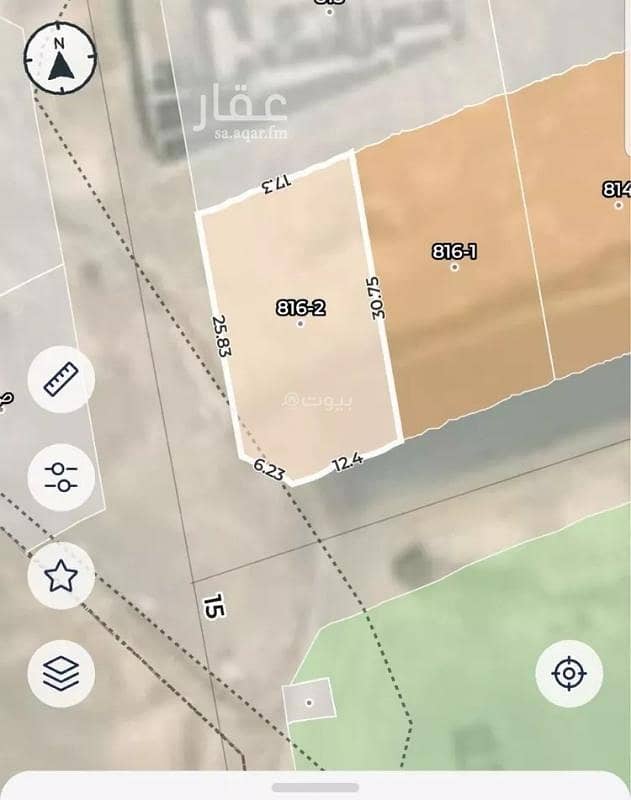The width and height of the screenshot is (631, 800).
Task: Tap the bottom sheet handle
Action: pos(316,788)
